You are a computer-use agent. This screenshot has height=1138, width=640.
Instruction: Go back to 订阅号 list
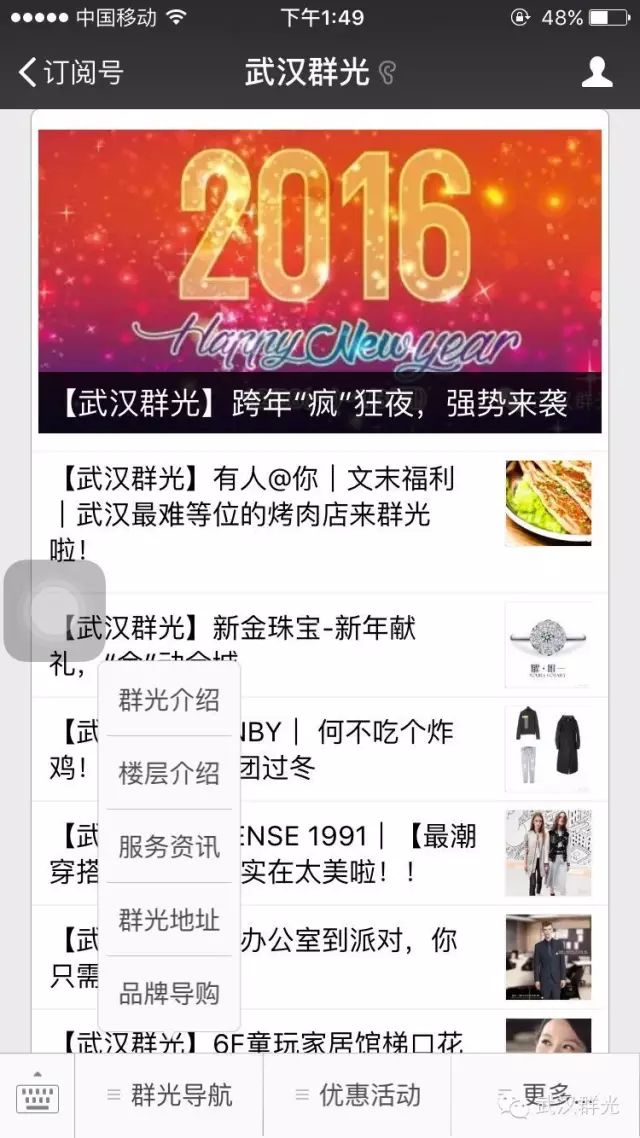point(71,73)
